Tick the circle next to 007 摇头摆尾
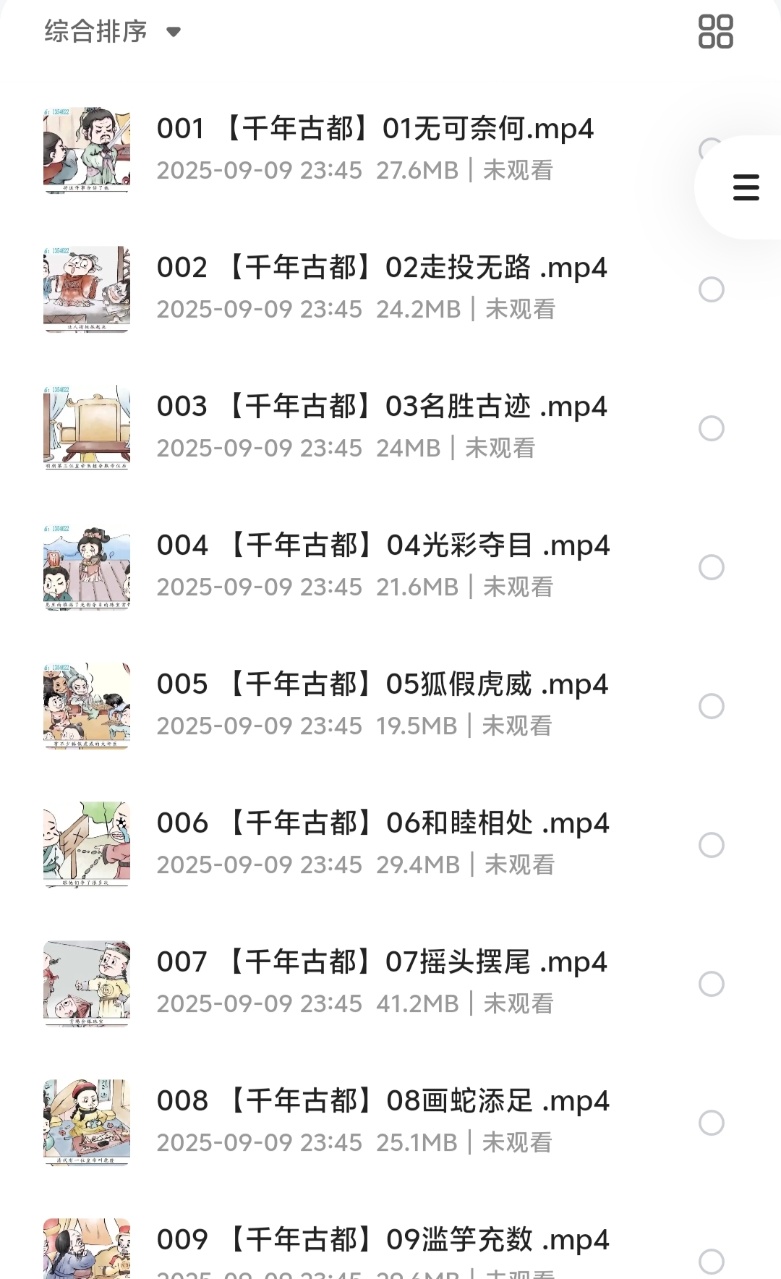Screen dimensions: 781x1279 click(711, 984)
